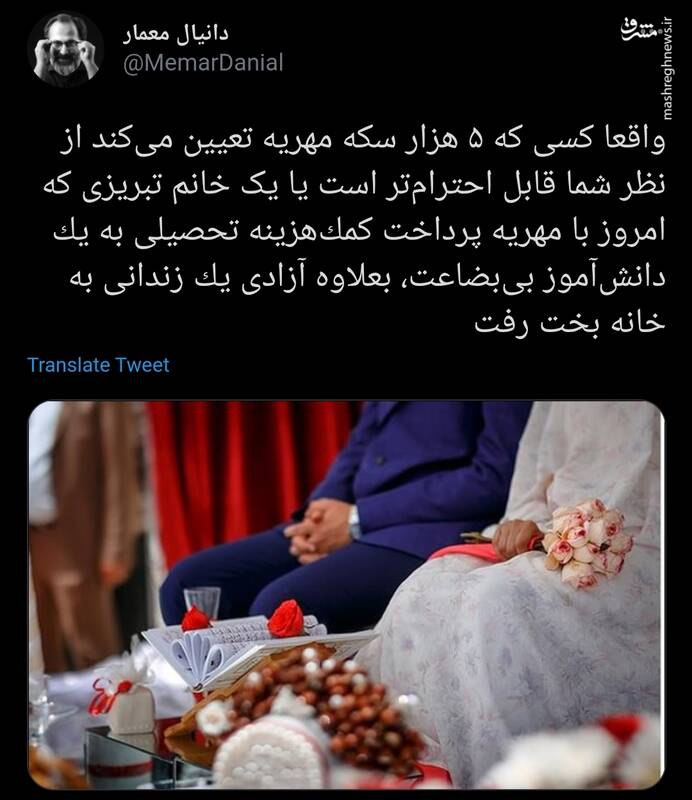Open the @MemarDanial profile handle
692x800 pixels.
click(x=203, y=63)
